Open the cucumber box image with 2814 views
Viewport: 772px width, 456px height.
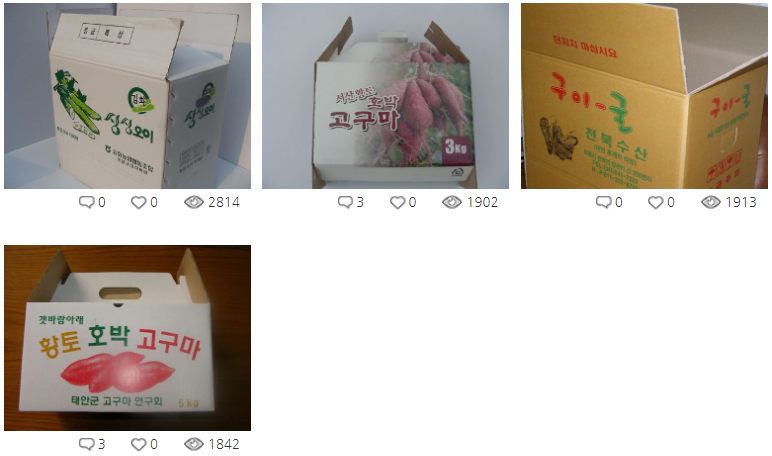[127, 96]
